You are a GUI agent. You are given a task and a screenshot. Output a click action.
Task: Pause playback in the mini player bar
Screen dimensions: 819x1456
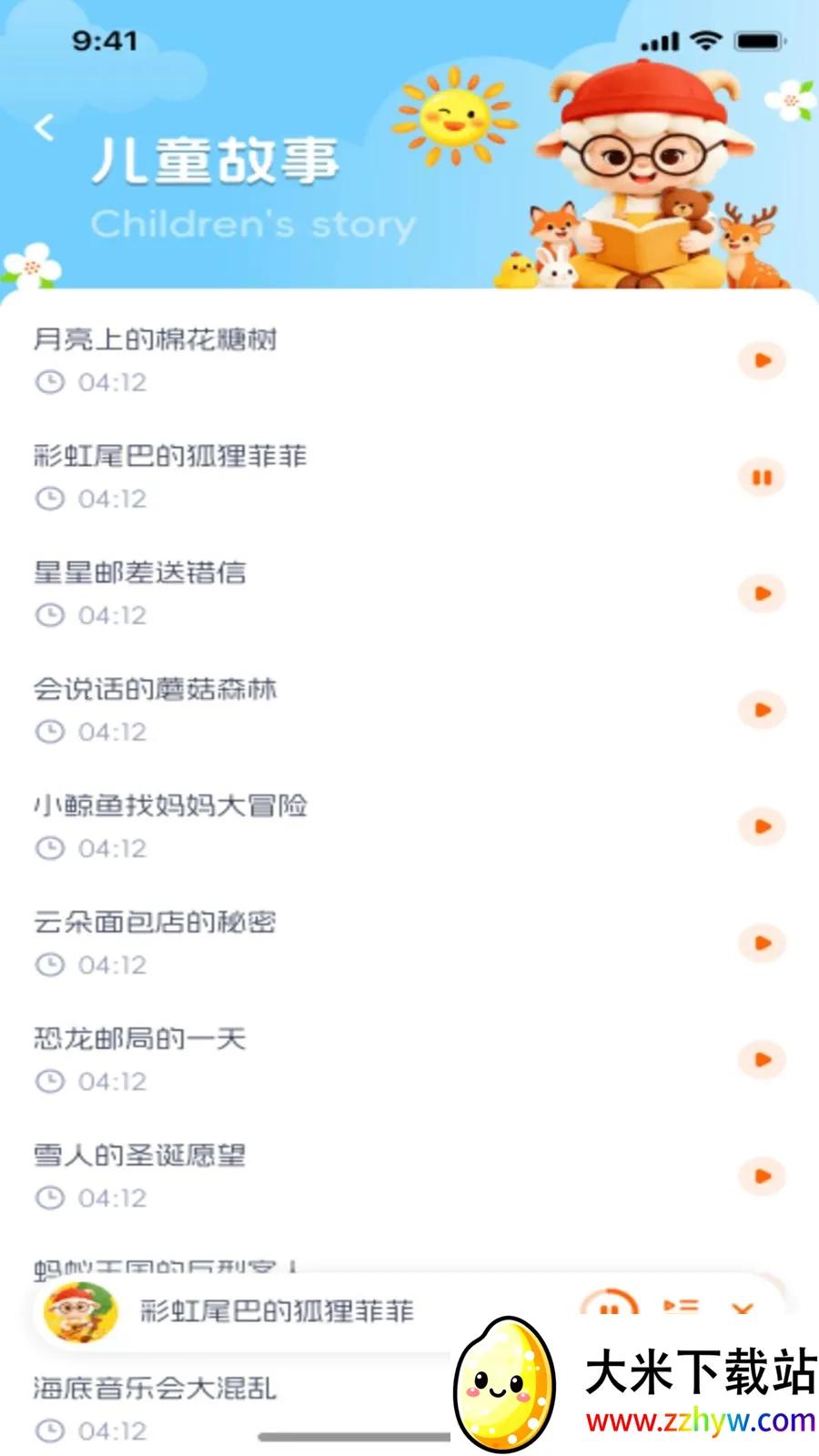(610, 1310)
